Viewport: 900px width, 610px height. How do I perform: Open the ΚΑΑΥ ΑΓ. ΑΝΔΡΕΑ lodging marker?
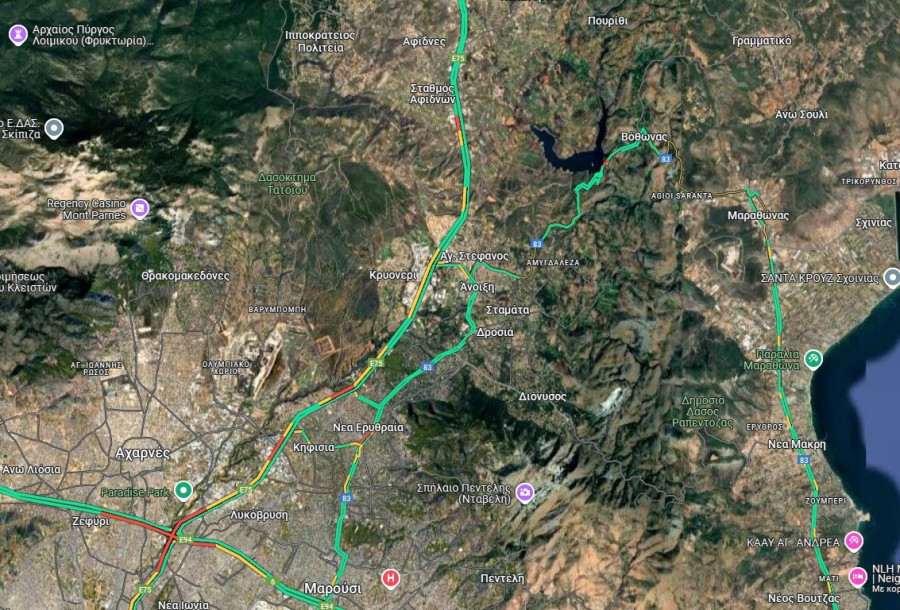[854, 541]
